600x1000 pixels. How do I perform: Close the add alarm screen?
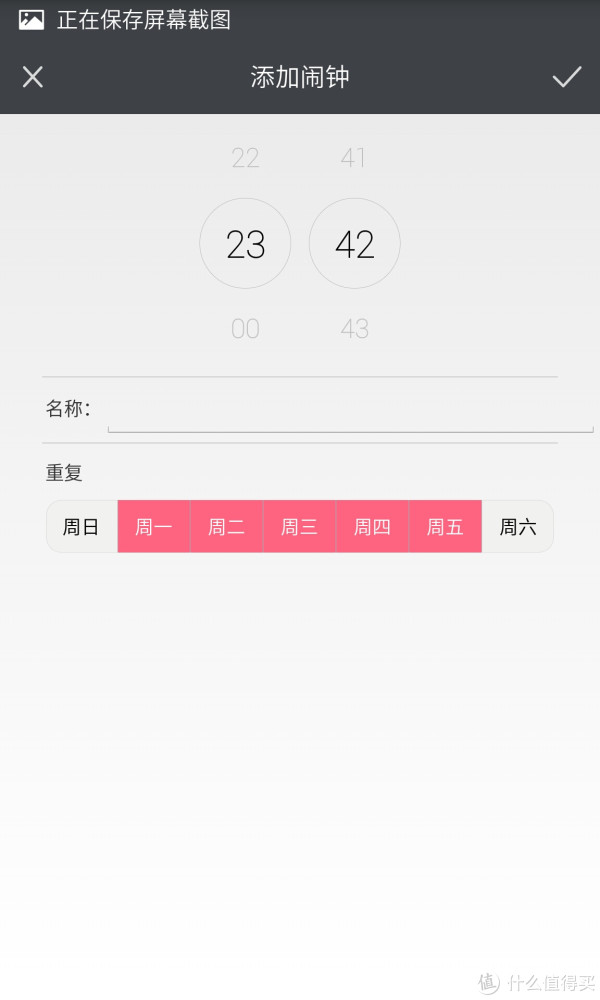(33, 77)
